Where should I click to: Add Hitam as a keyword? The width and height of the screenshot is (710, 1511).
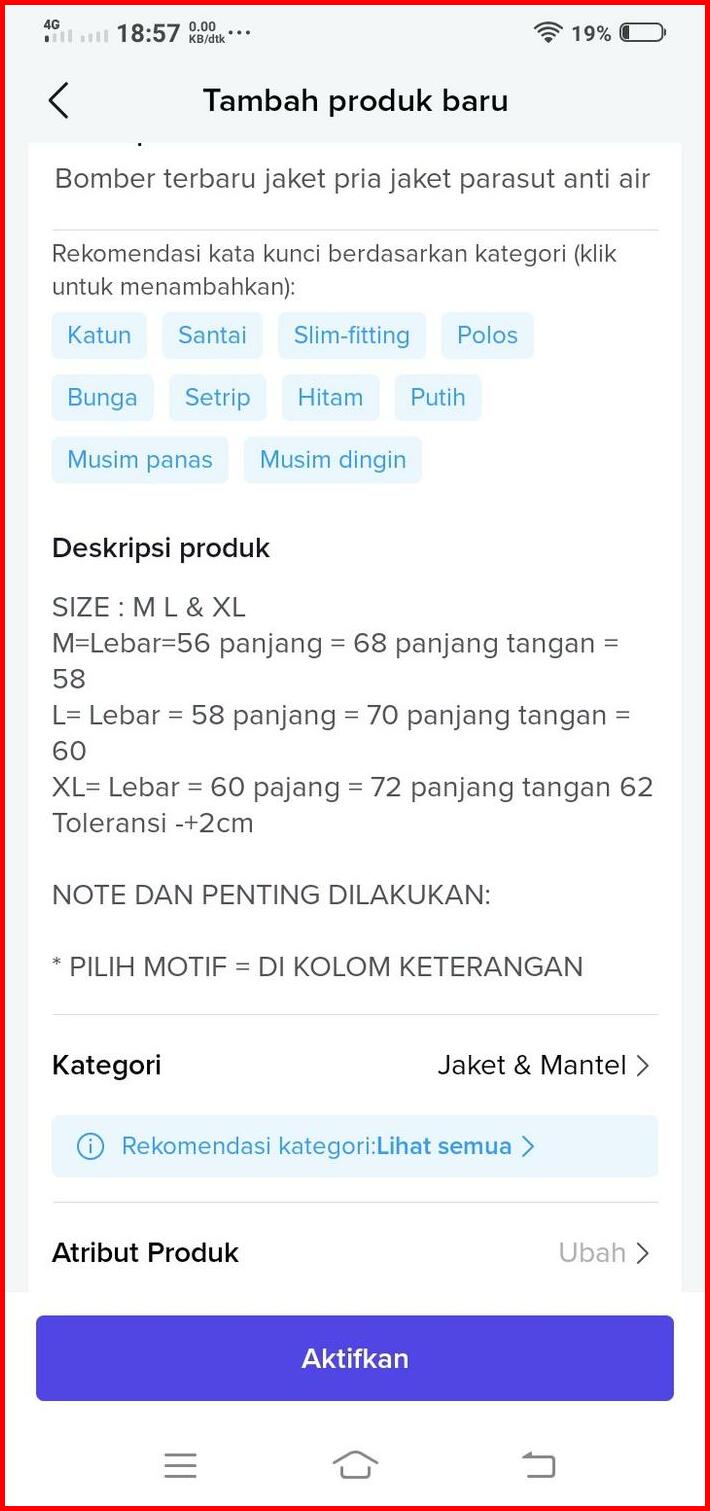click(330, 398)
